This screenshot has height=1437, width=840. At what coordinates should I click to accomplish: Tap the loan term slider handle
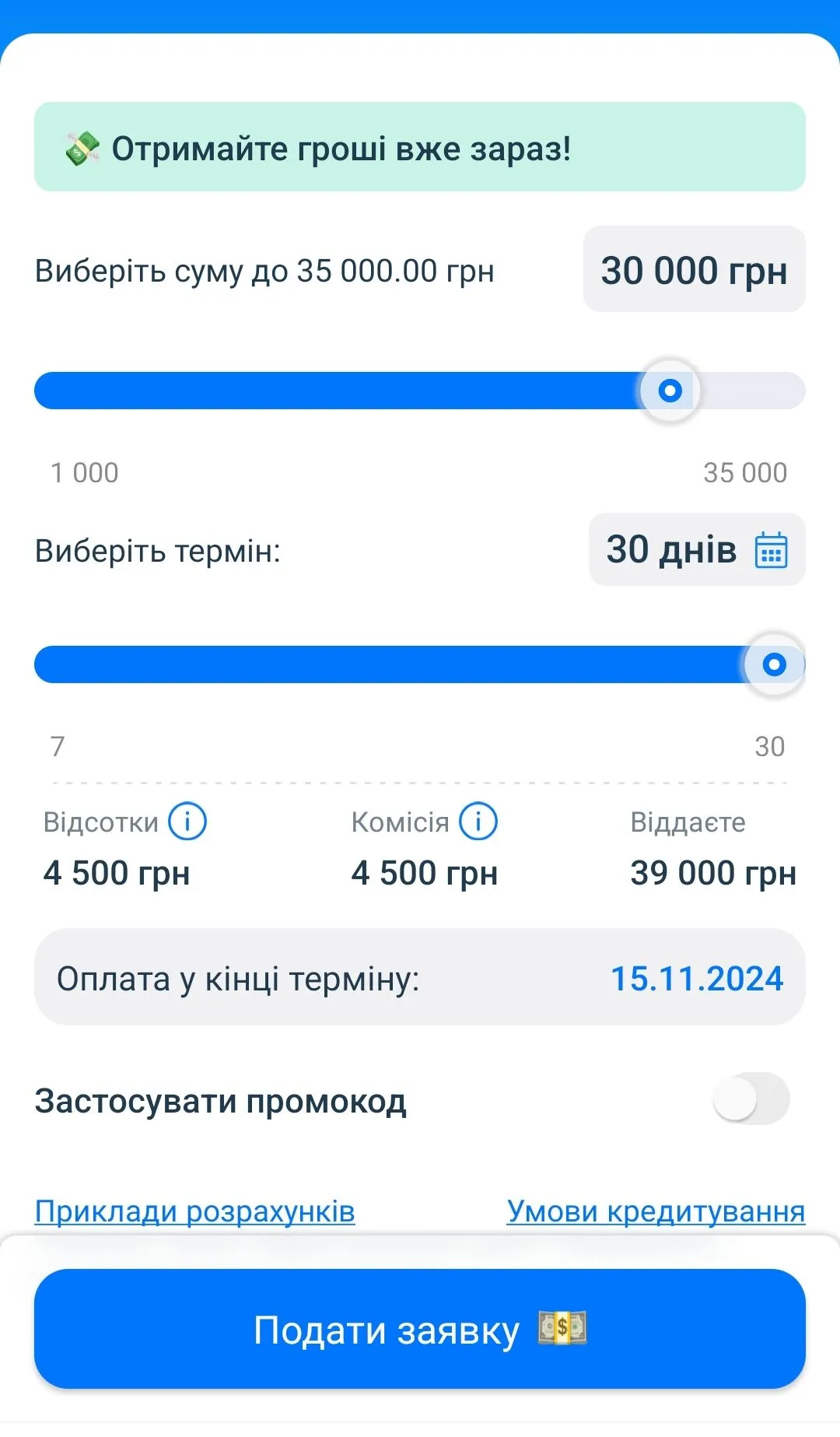click(x=774, y=664)
